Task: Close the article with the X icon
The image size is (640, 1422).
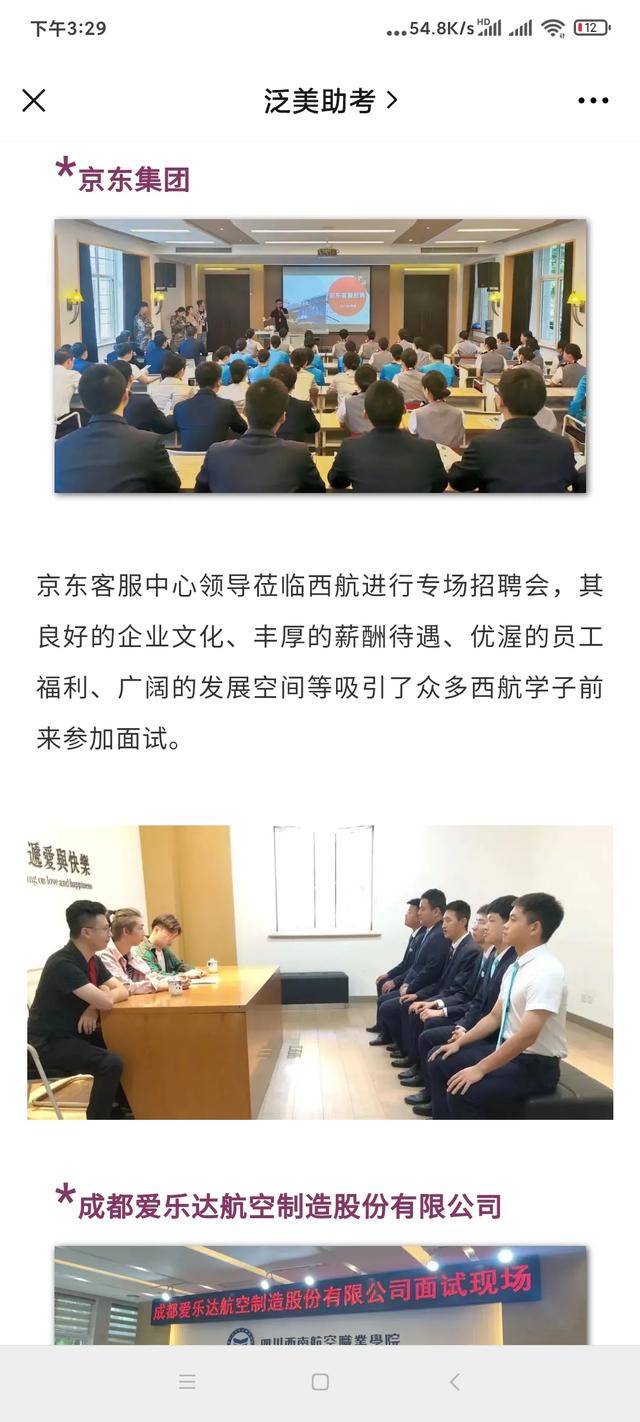Action: click(34, 100)
